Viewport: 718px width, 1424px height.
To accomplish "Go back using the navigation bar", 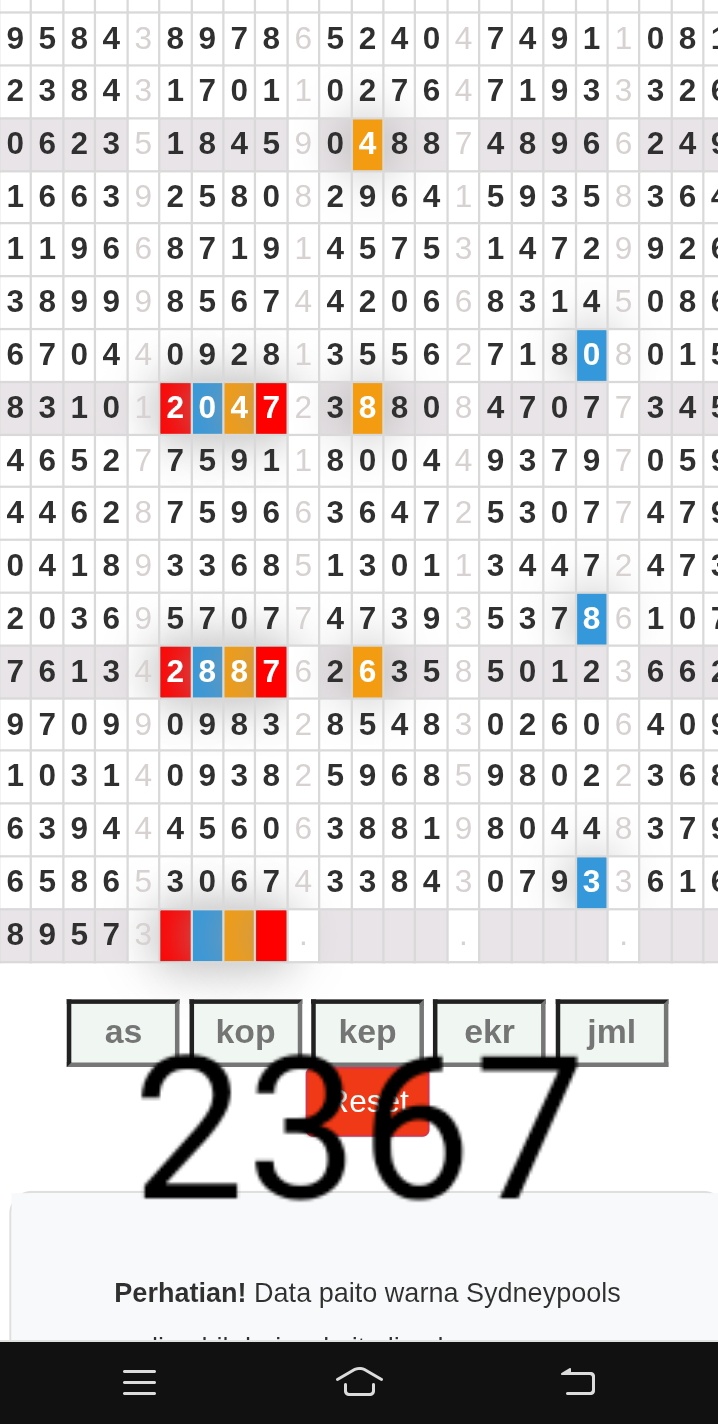I will point(578,1382).
